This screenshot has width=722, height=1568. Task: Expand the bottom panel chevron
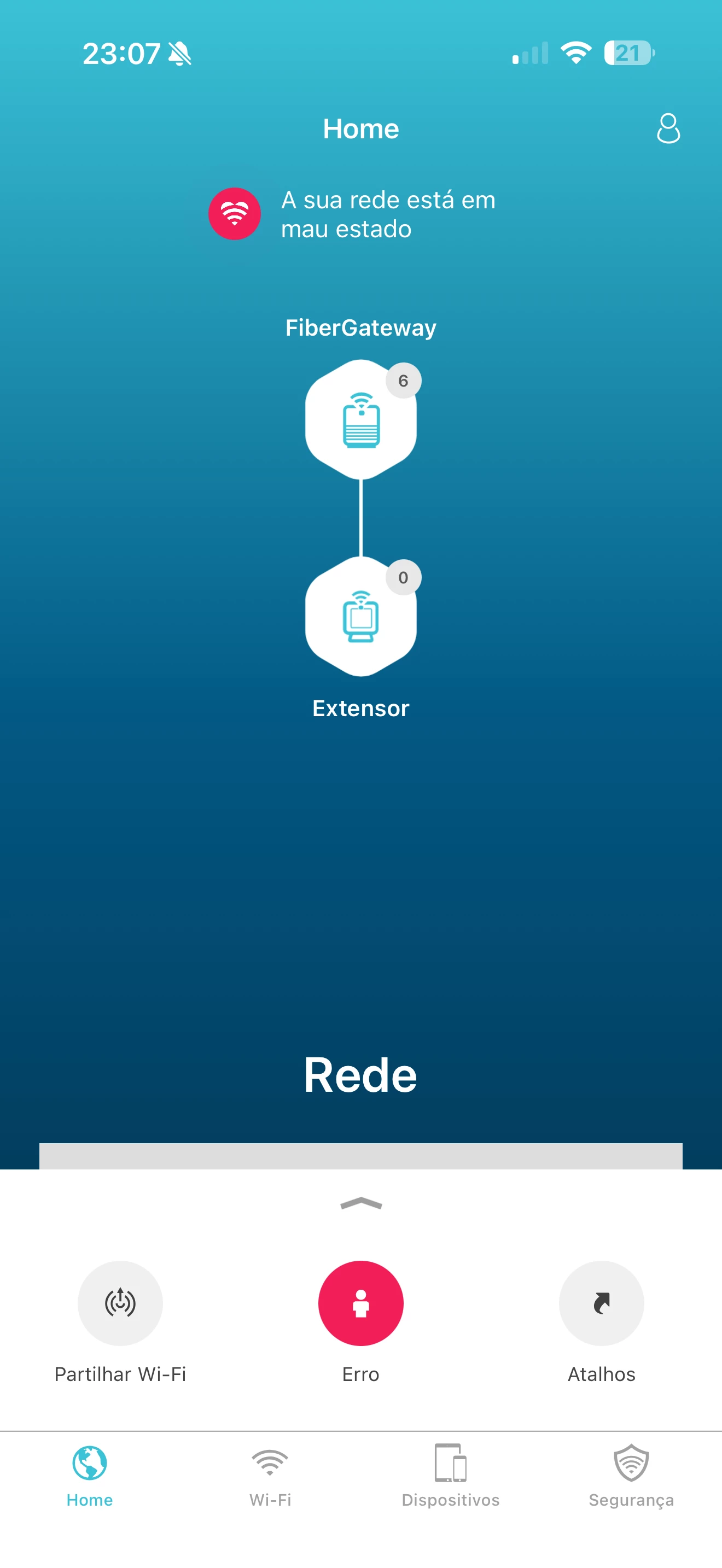pyautogui.click(x=361, y=1203)
